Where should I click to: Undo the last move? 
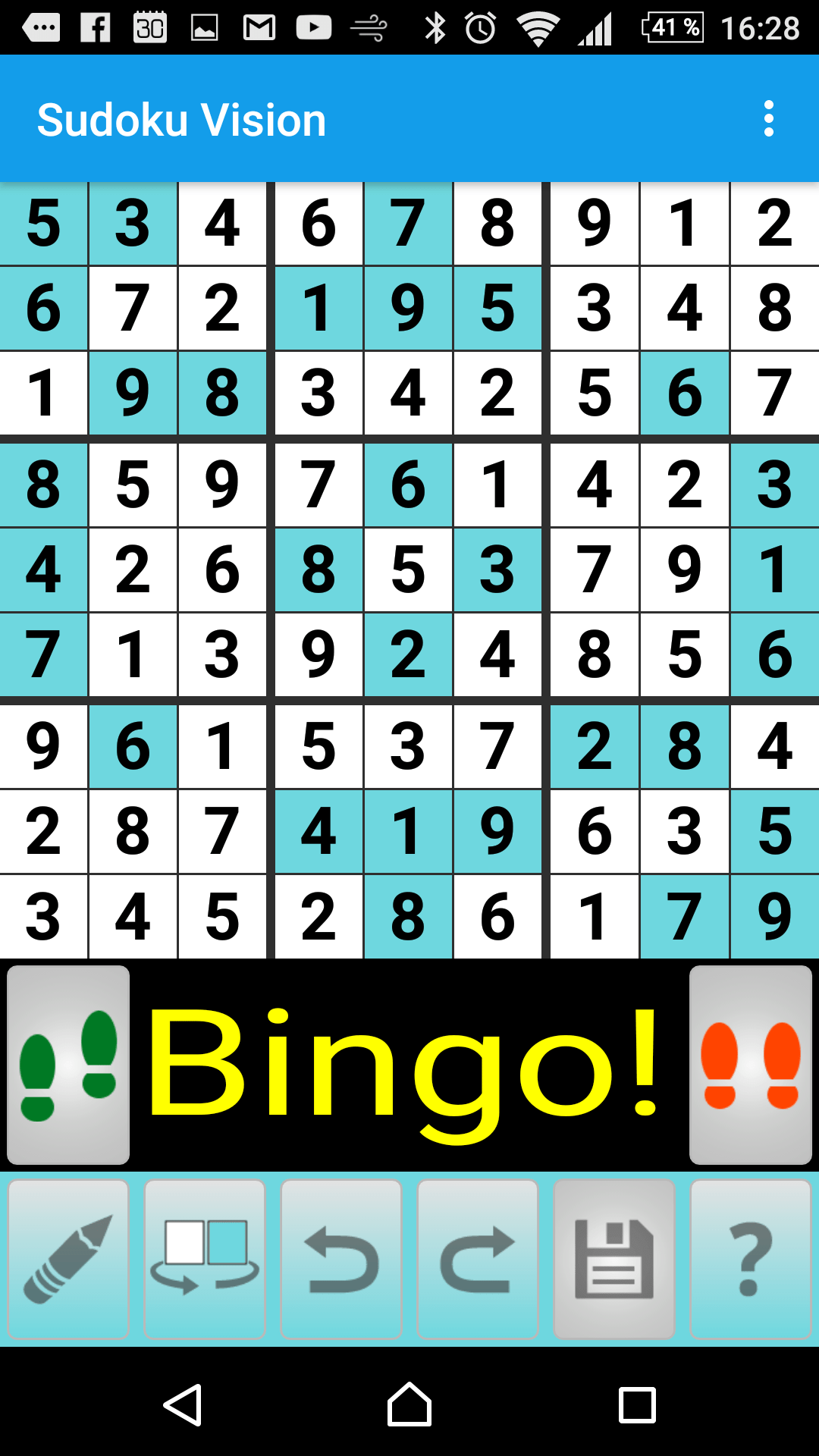341,1259
